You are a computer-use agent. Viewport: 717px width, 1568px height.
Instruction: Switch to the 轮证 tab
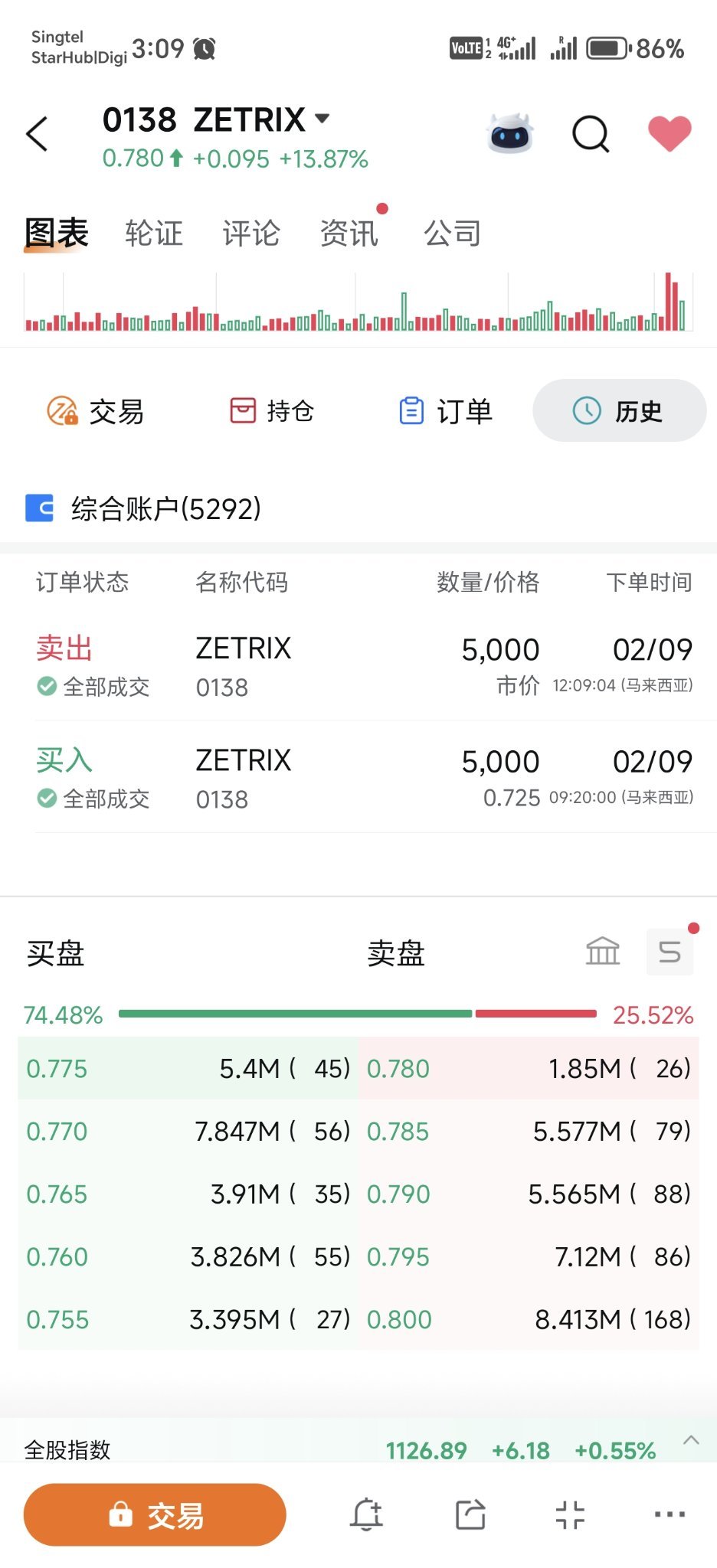point(154,233)
